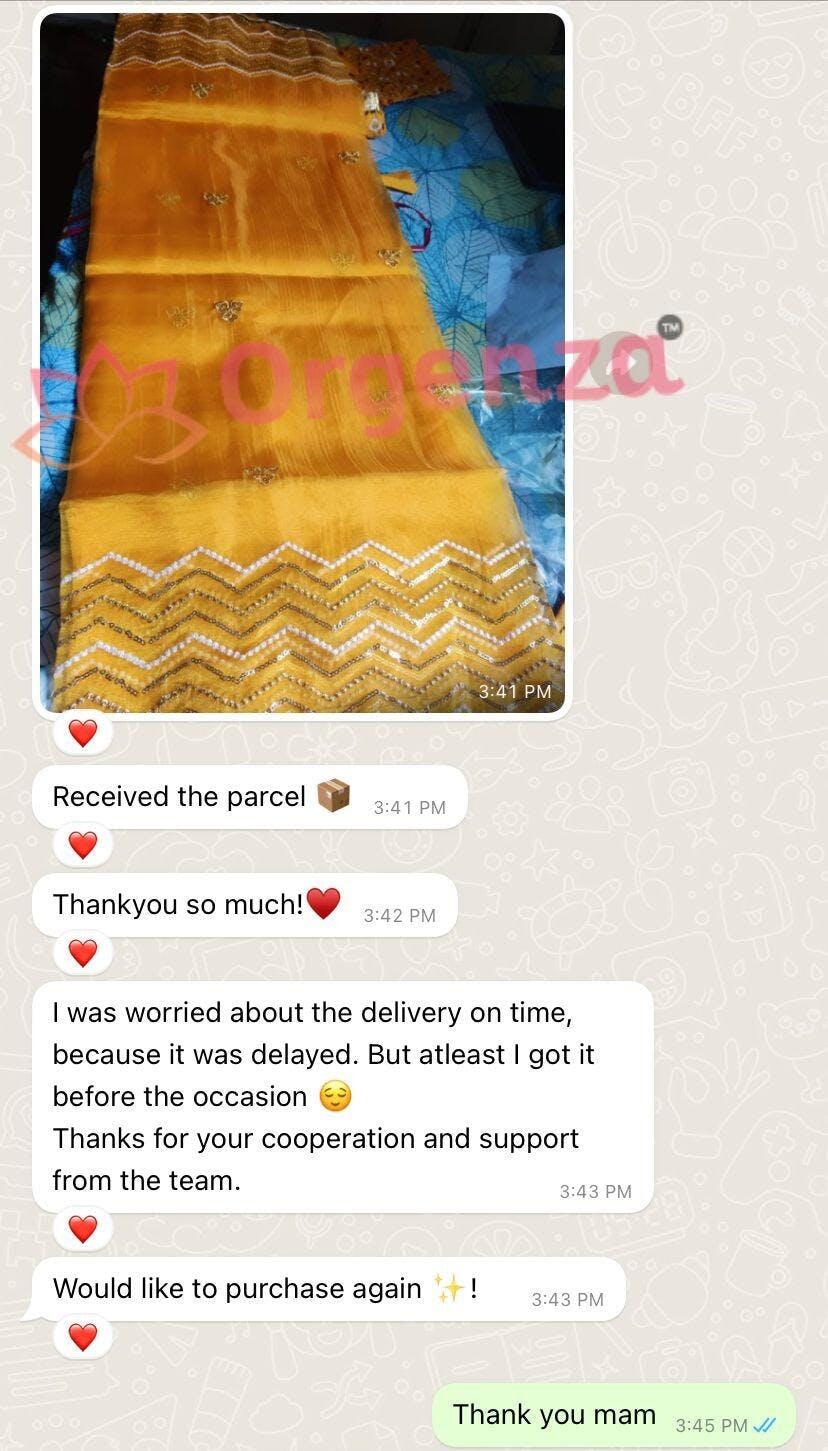View heart reaction under 'Thankyou so much!'
Image resolution: width=828 pixels, height=1451 pixels.
pyautogui.click(x=83, y=954)
